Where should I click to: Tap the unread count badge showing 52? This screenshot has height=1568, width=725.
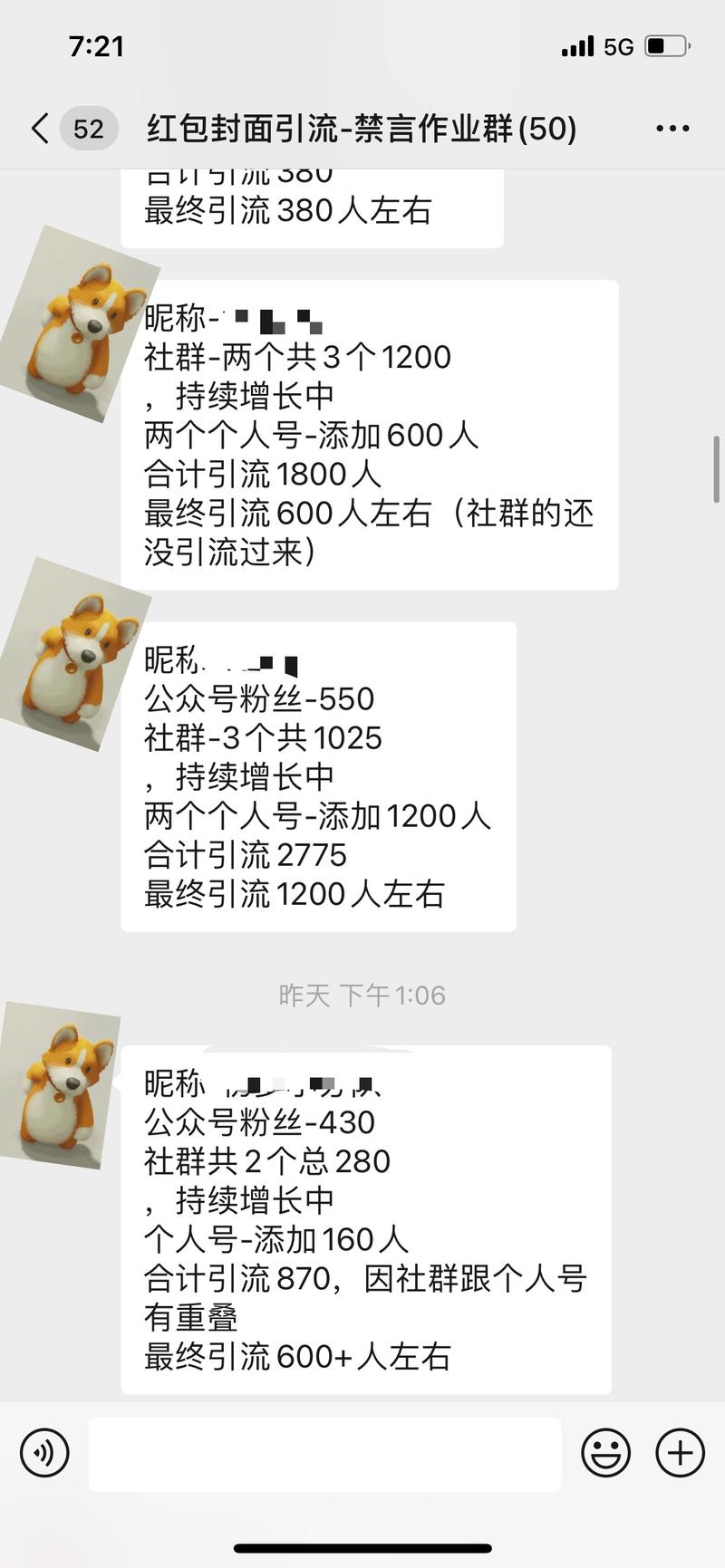(86, 128)
